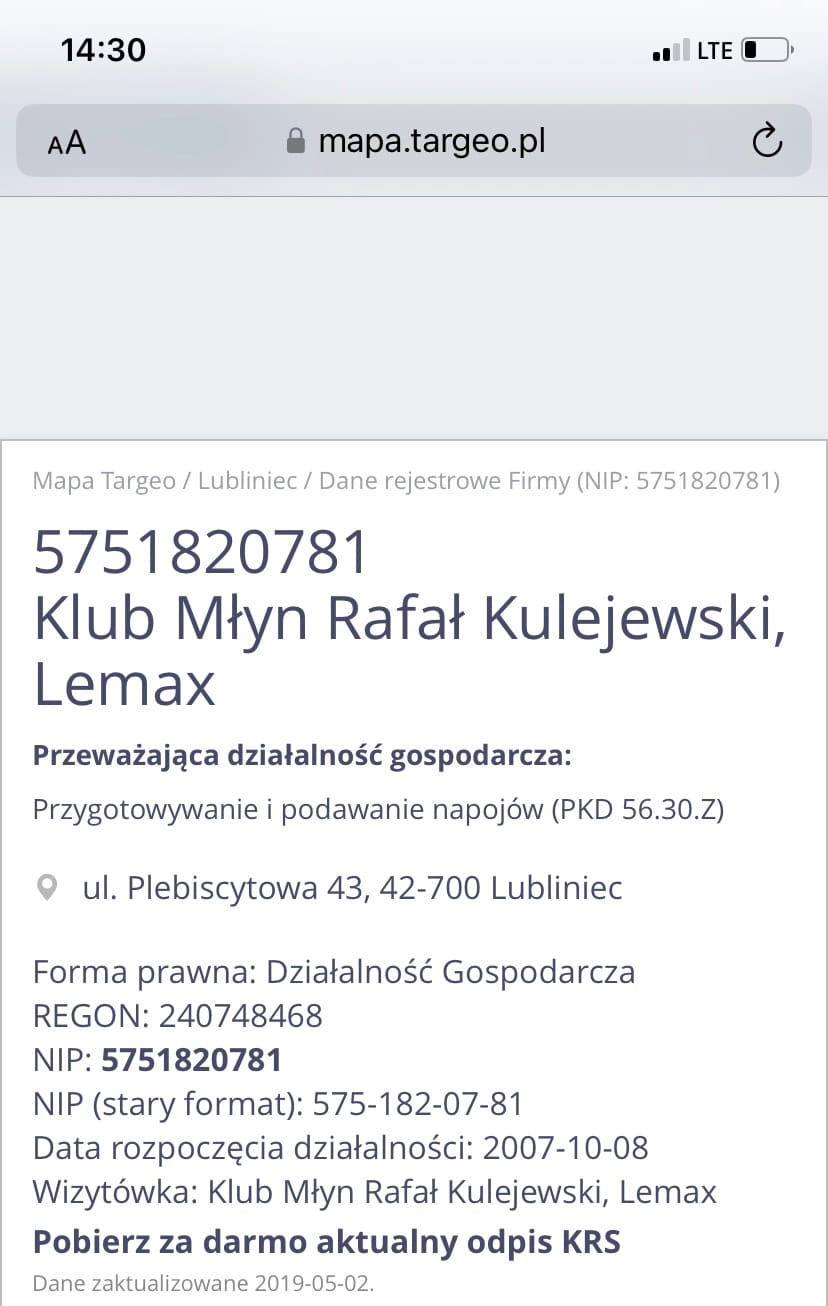The height and width of the screenshot is (1306, 828).
Task: Open Pobierz za darmo aktualny odpis KRS
Action: click(326, 1242)
